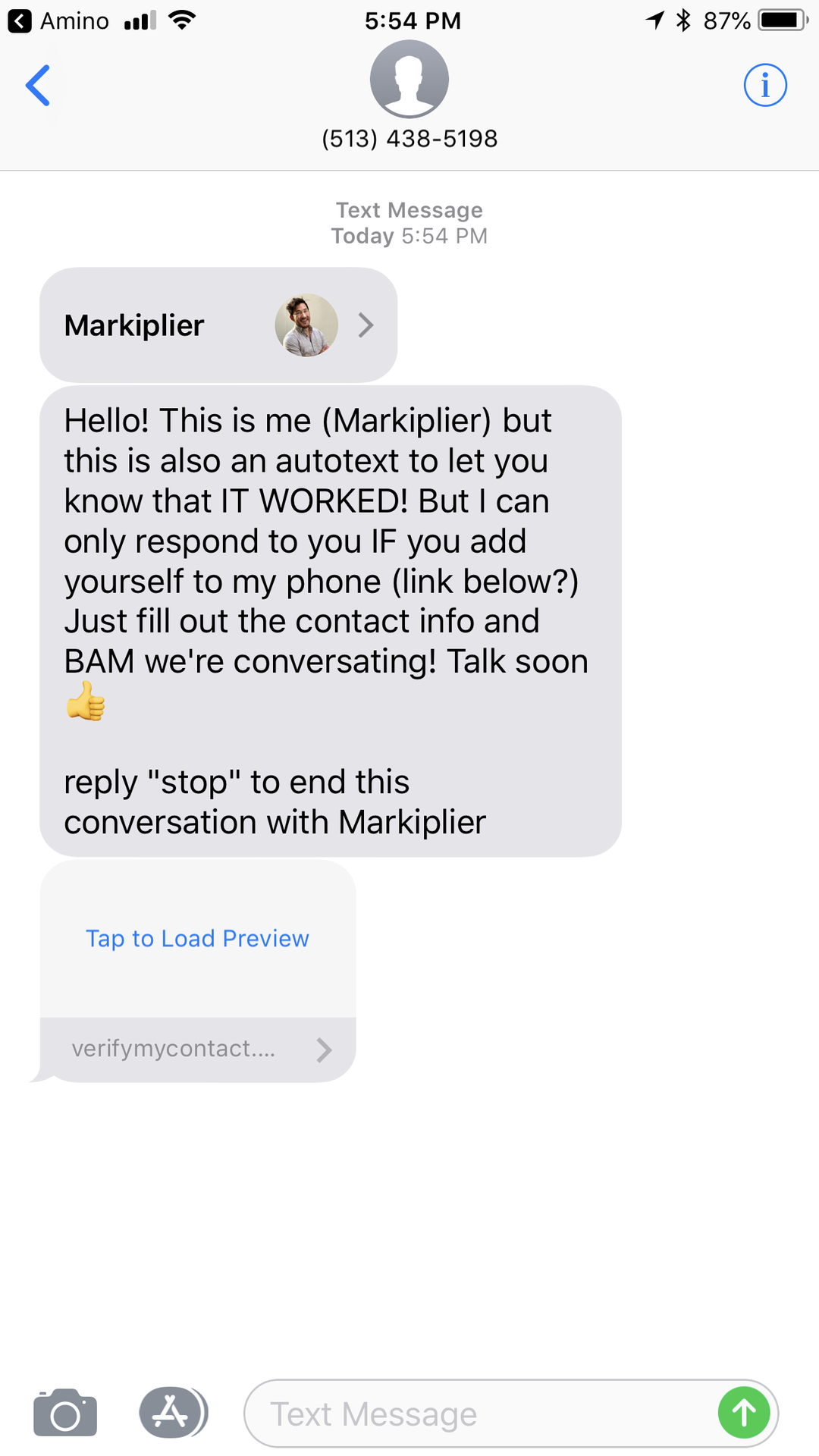Open the verifymycontact link

199,1050
